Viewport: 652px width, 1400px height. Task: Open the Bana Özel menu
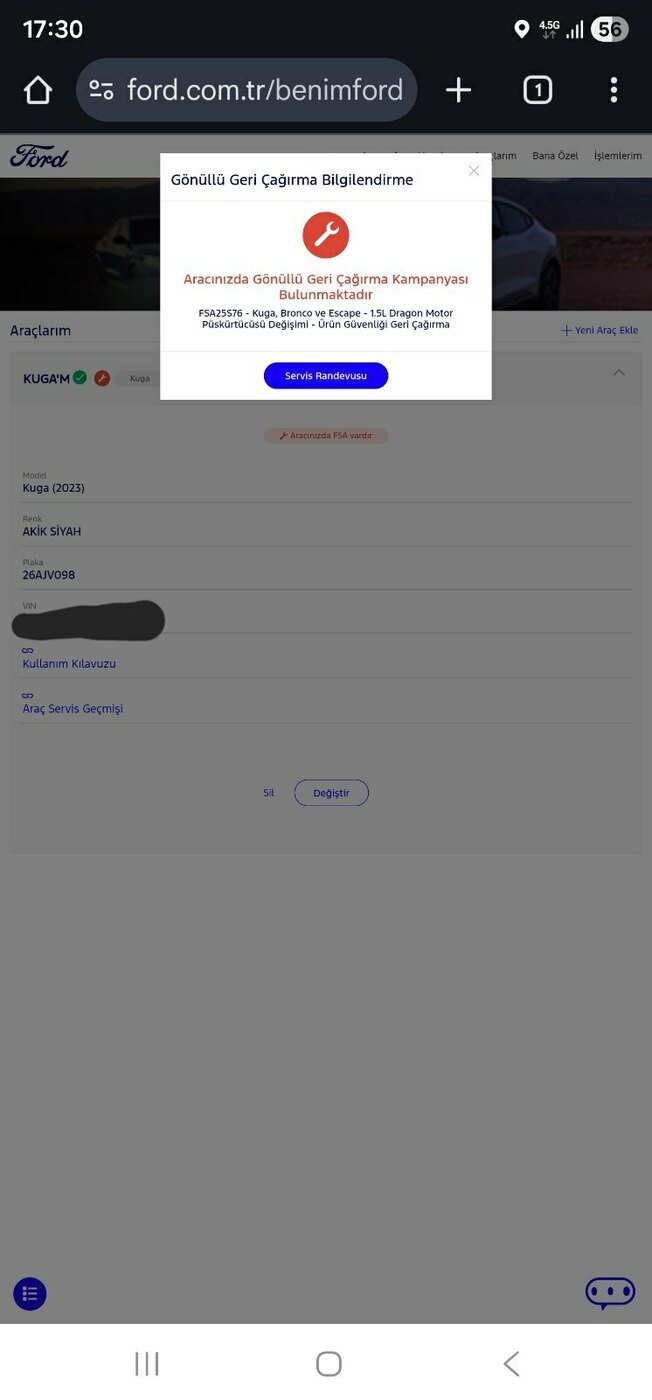(x=555, y=156)
